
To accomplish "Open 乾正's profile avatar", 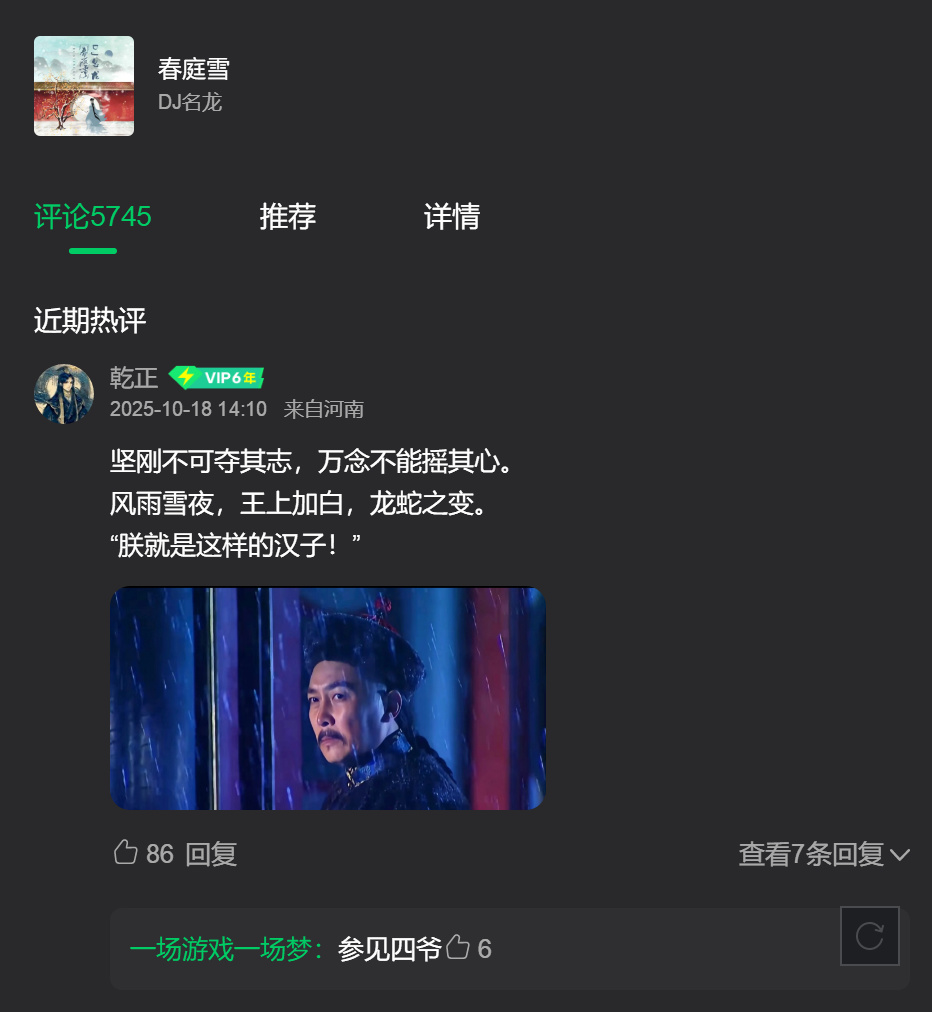I will 64,394.
